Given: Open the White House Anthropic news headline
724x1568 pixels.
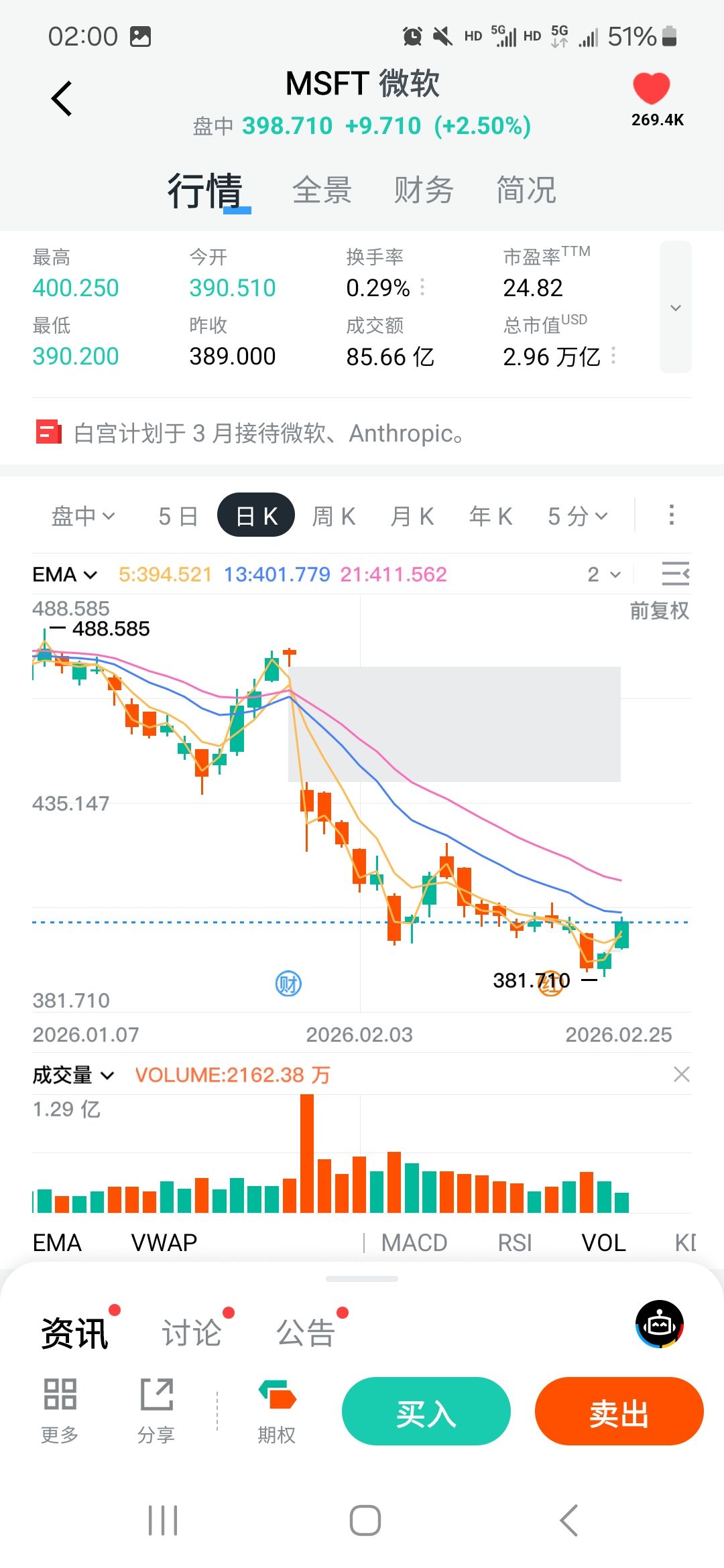Looking at the screenshot, I should point(268,434).
